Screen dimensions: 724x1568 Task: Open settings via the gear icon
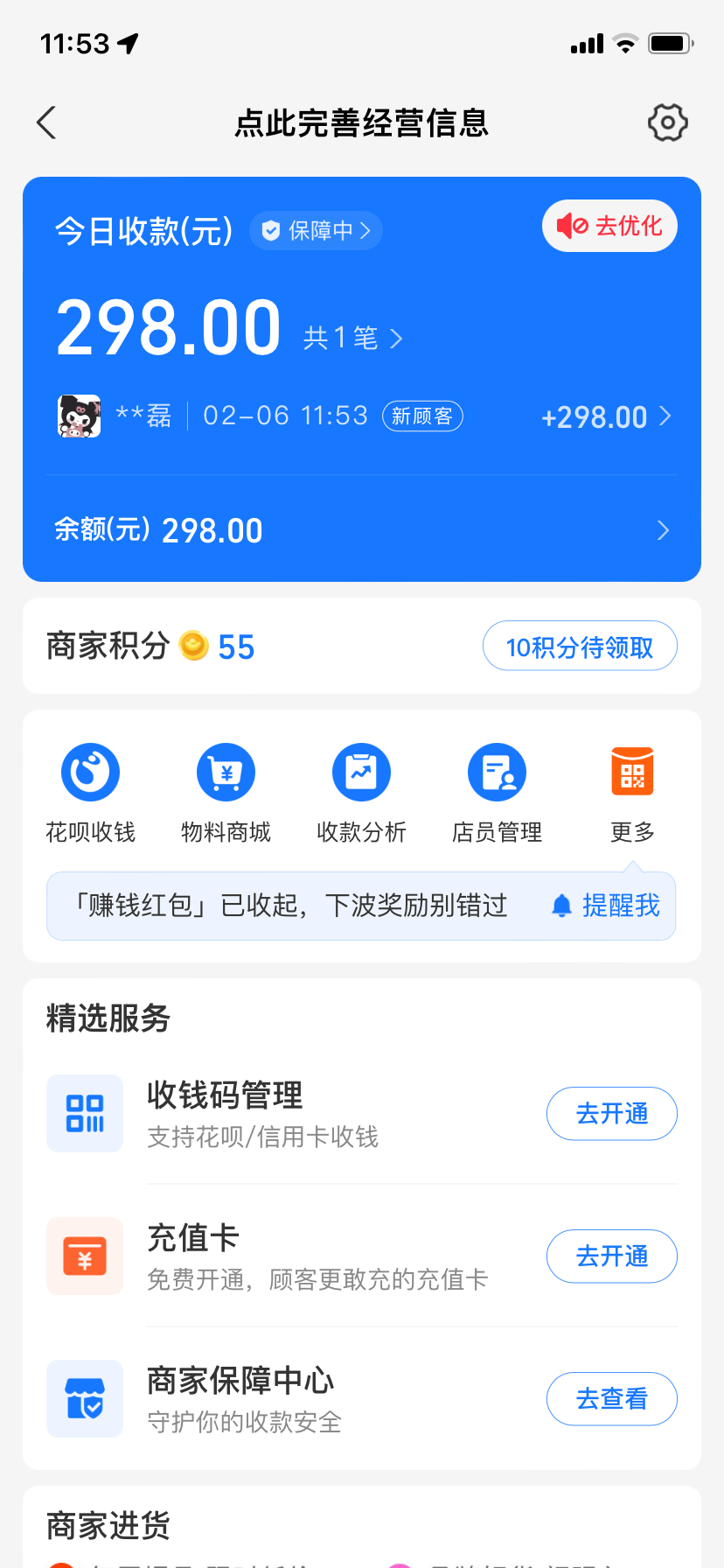click(667, 123)
